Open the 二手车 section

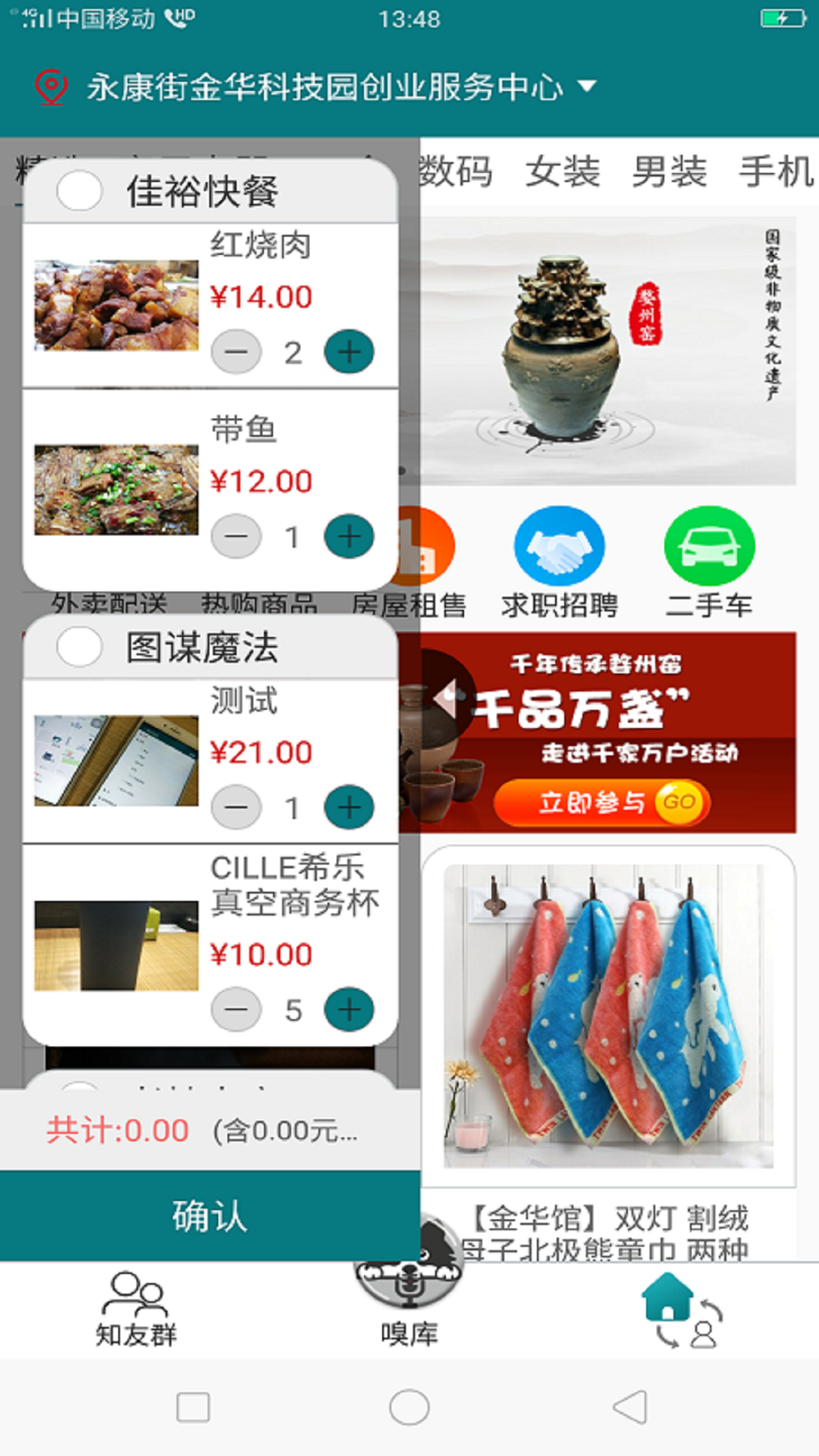(x=709, y=561)
